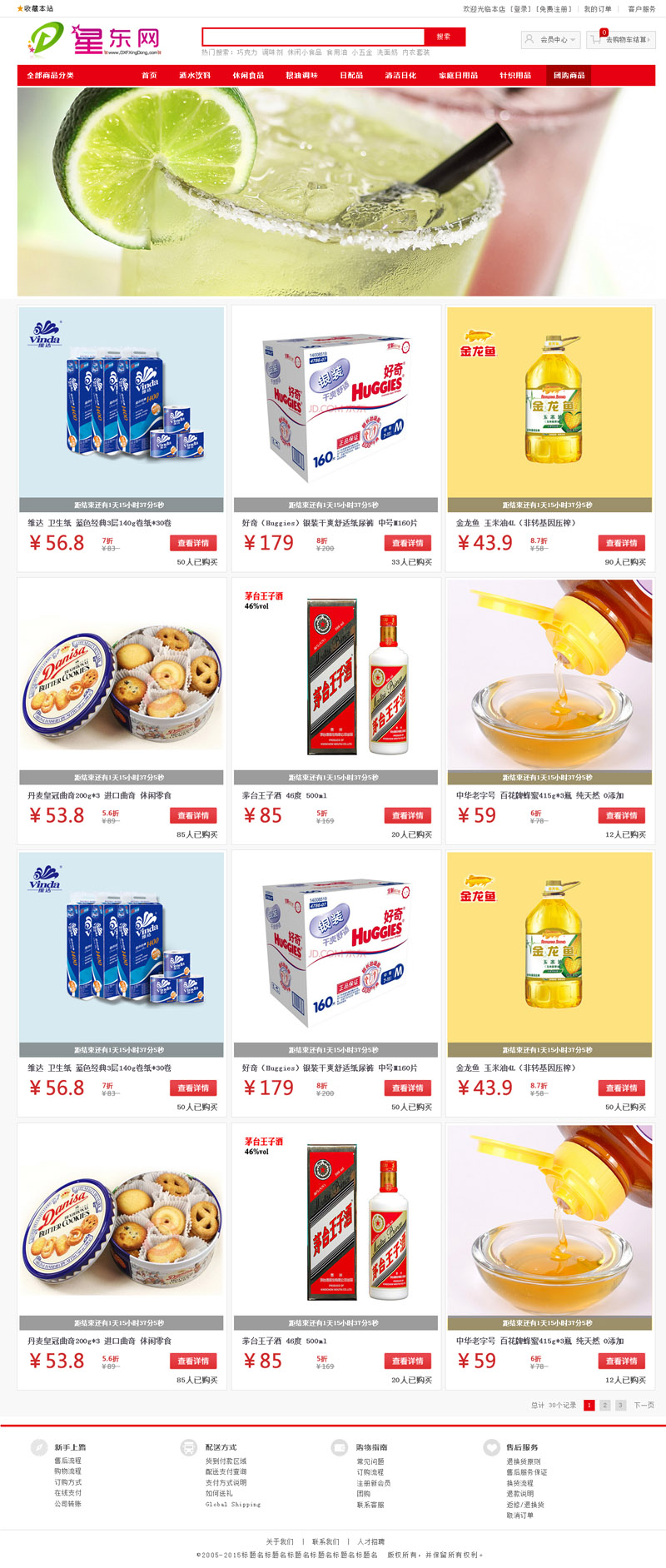Open the lime drink banner
The image size is (666, 1568).
tap(333, 192)
